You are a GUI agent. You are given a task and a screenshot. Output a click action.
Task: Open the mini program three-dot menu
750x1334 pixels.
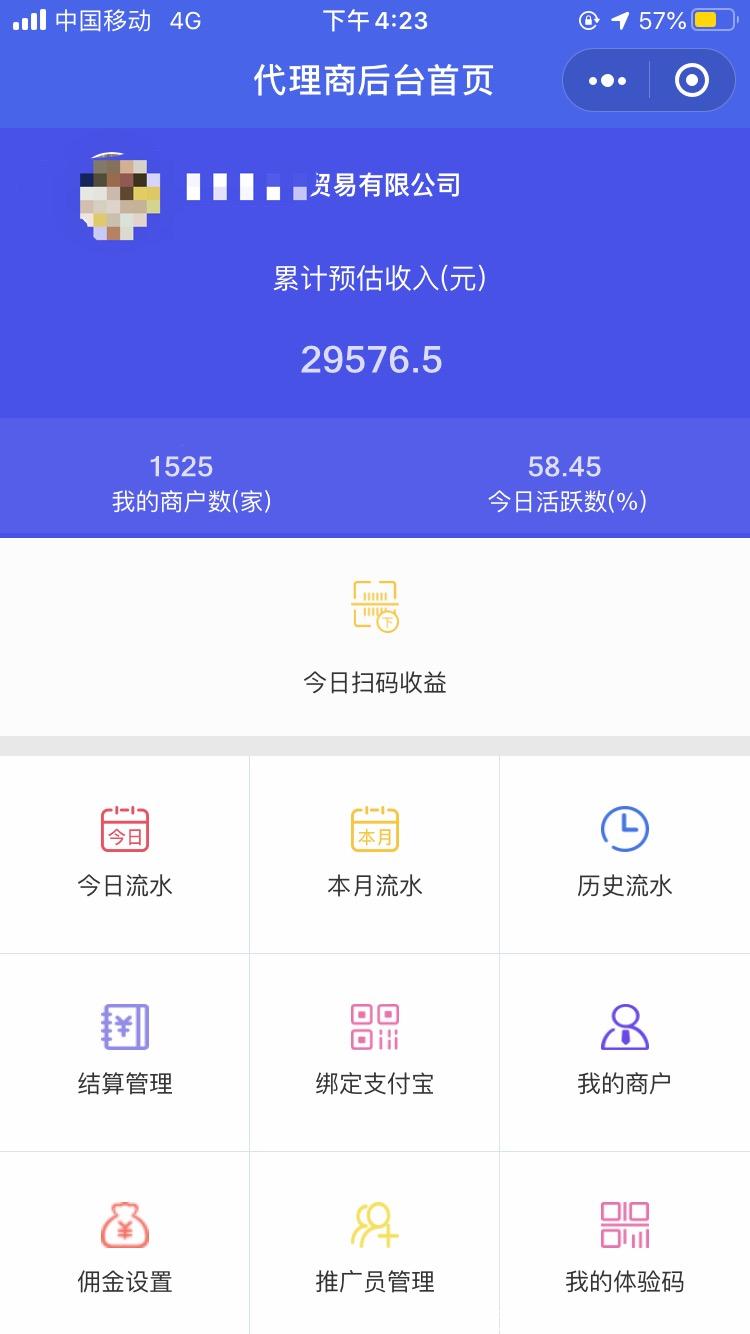click(607, 80)
